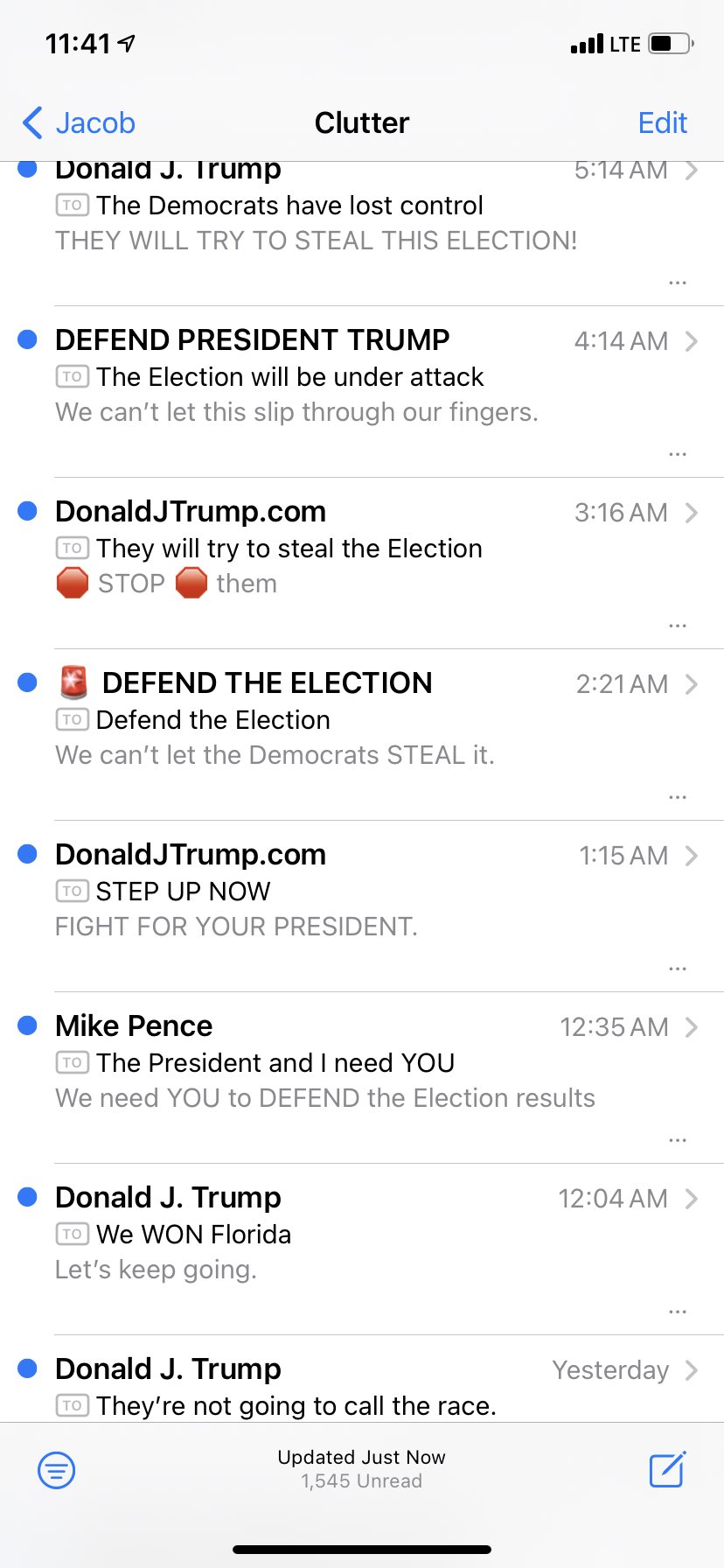The width and height of the screenshot is (724, 1568).
Task: Compose a new email
Action: point(667,1469)
